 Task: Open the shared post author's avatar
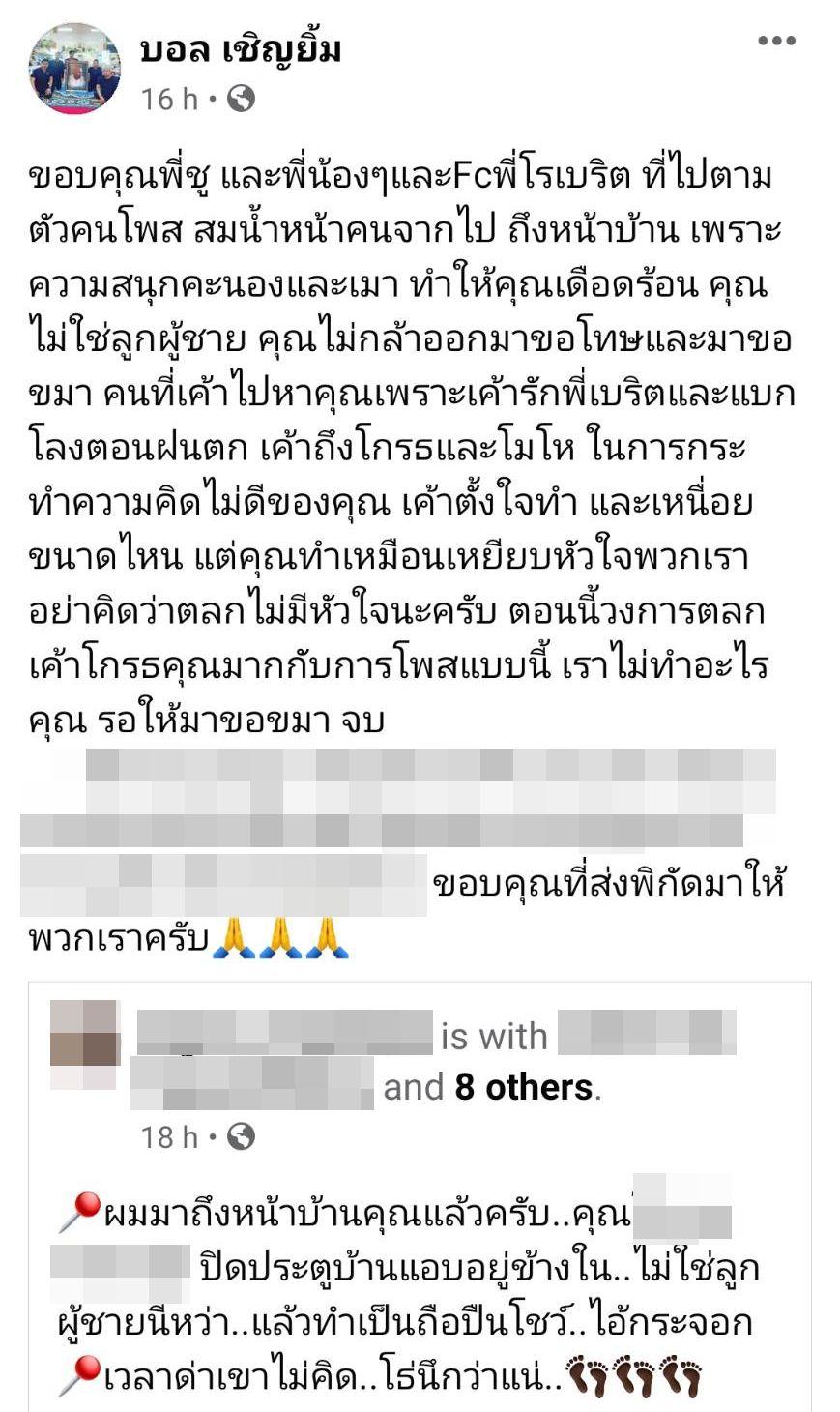click(85, 1044)
